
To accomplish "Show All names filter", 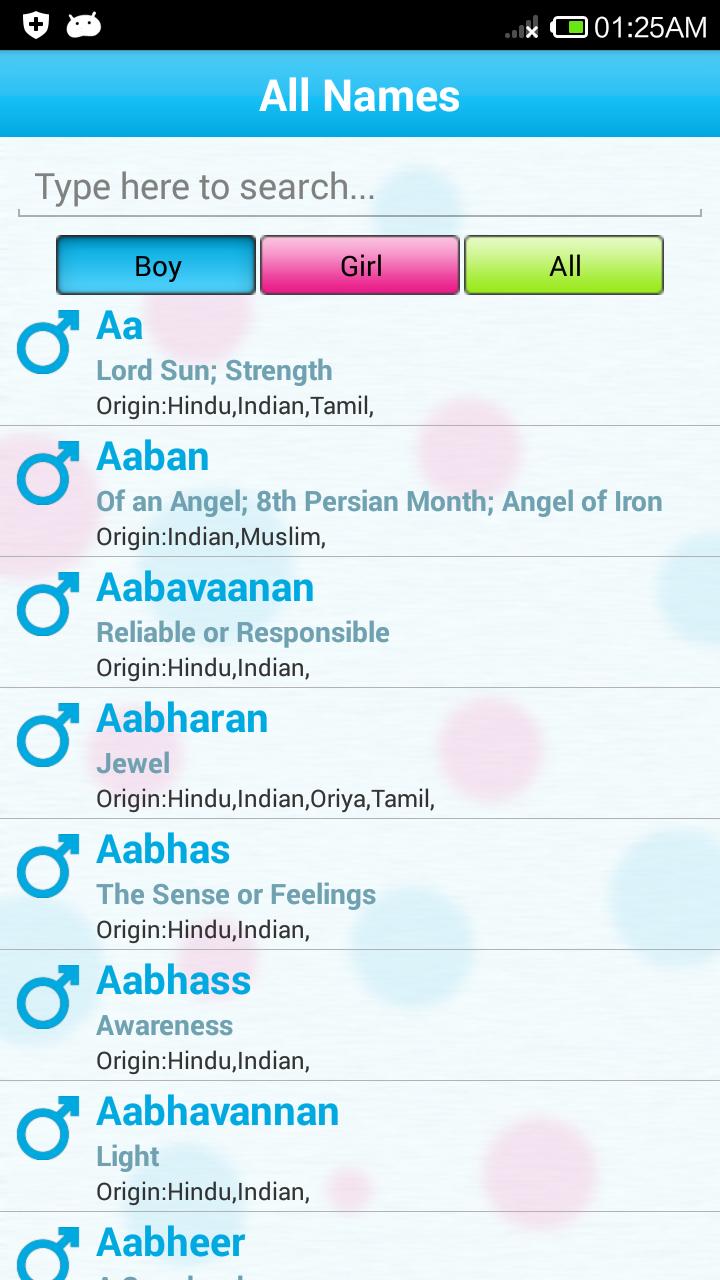I will tap(564, 265).
